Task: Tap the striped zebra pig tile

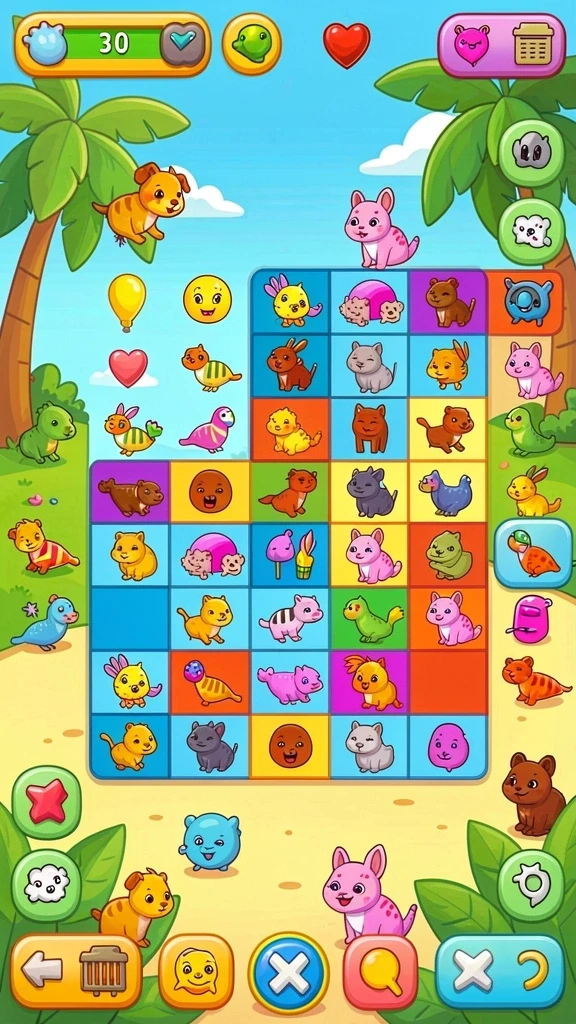Action: click(x=290, y=618)
